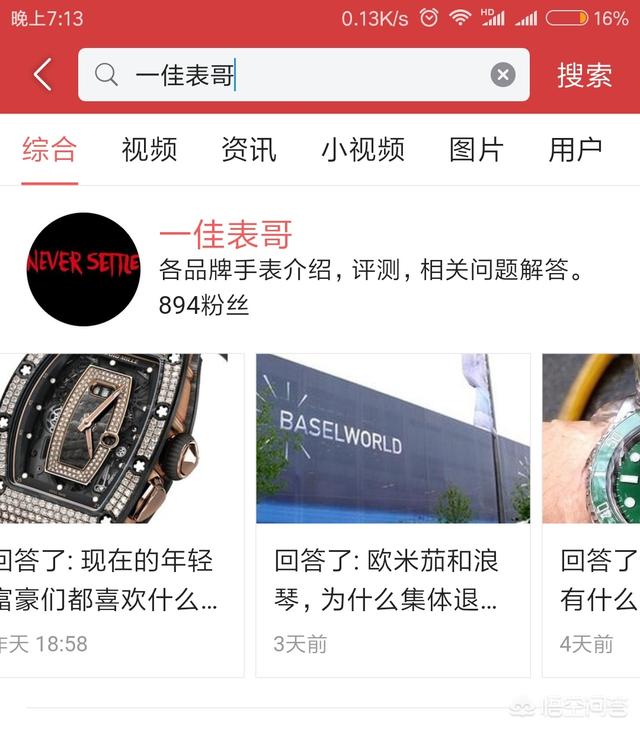
Task: Switch to the 视频 tab
Action: click(x=149, y=150)
